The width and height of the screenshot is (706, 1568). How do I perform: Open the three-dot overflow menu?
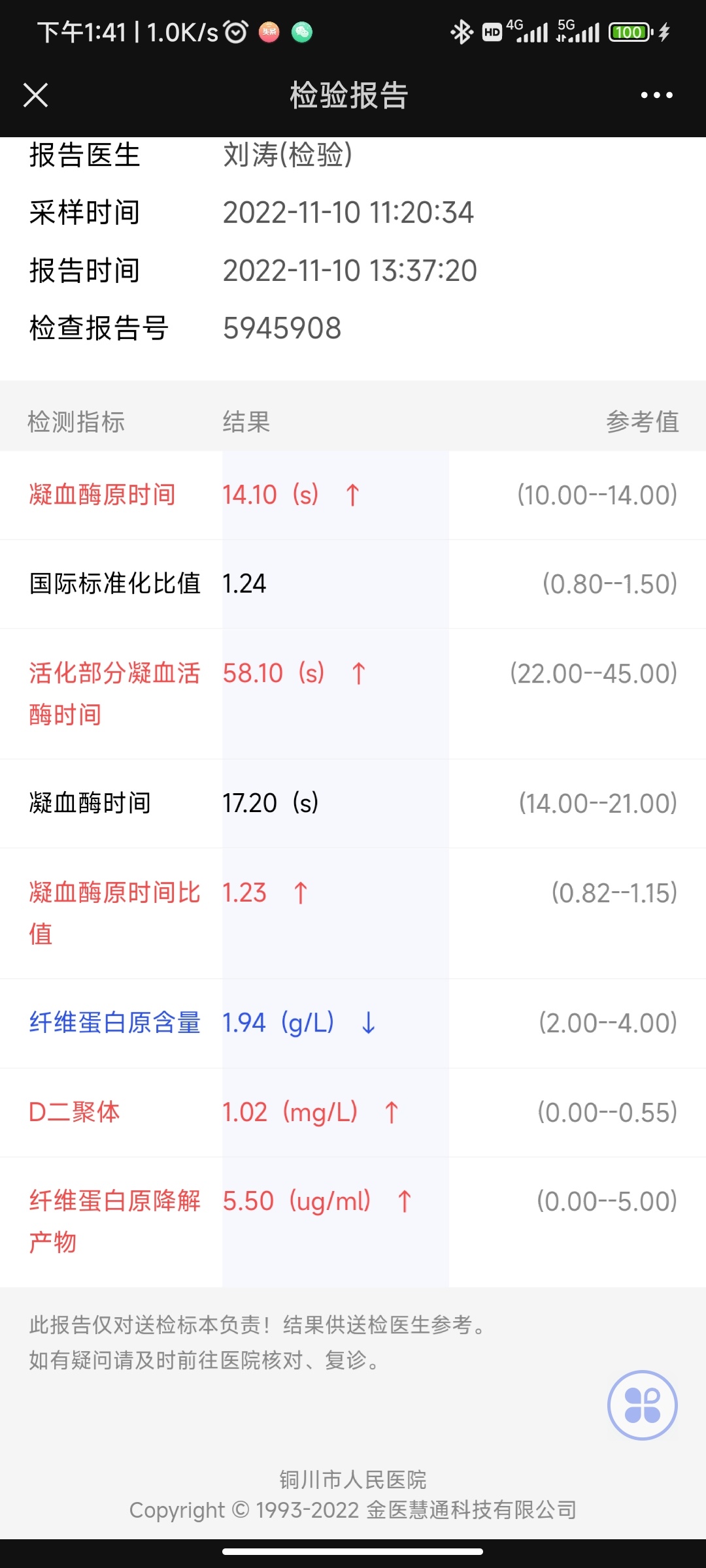point(656,95)
